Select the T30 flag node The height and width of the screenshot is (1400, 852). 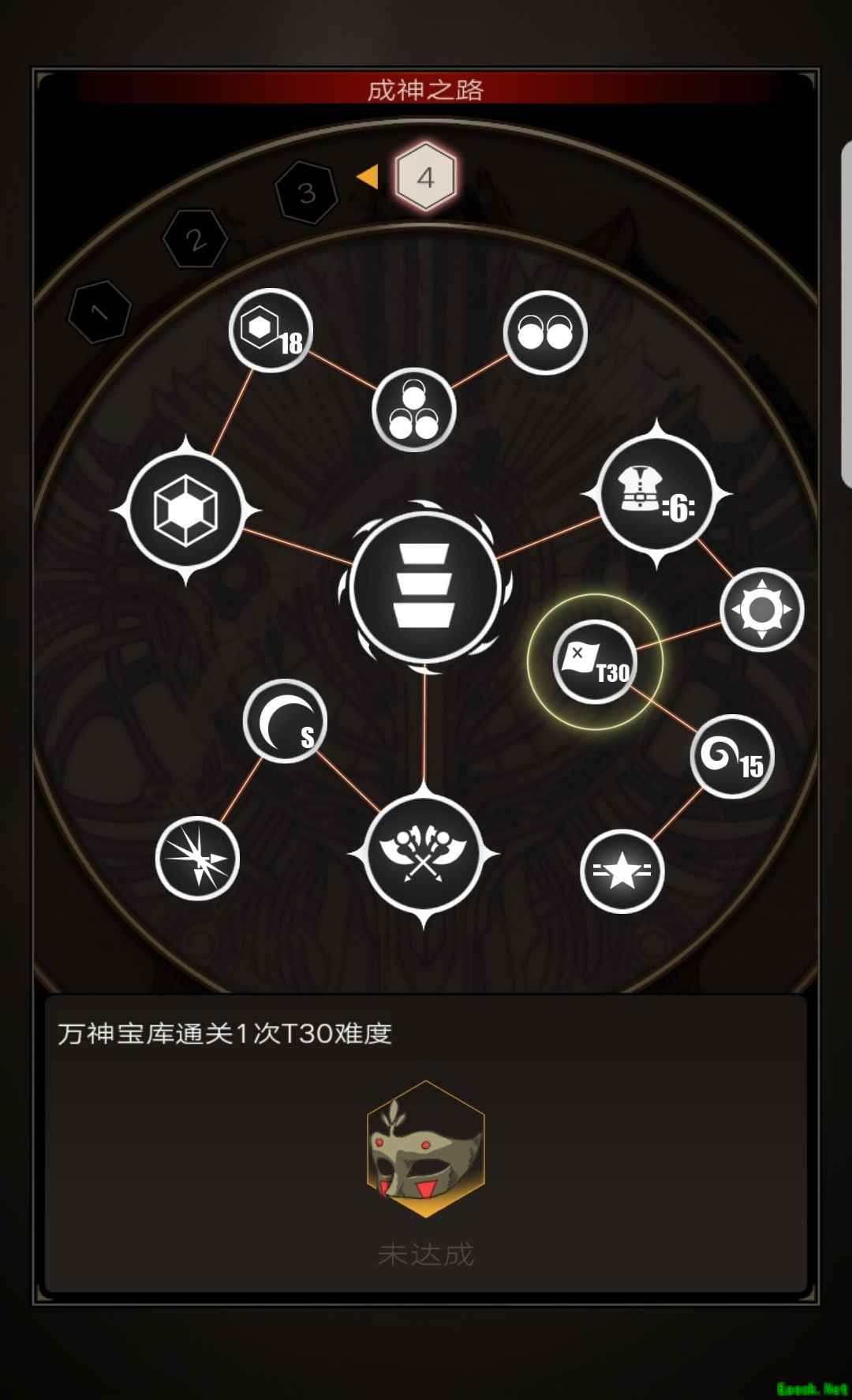[595, 661]
